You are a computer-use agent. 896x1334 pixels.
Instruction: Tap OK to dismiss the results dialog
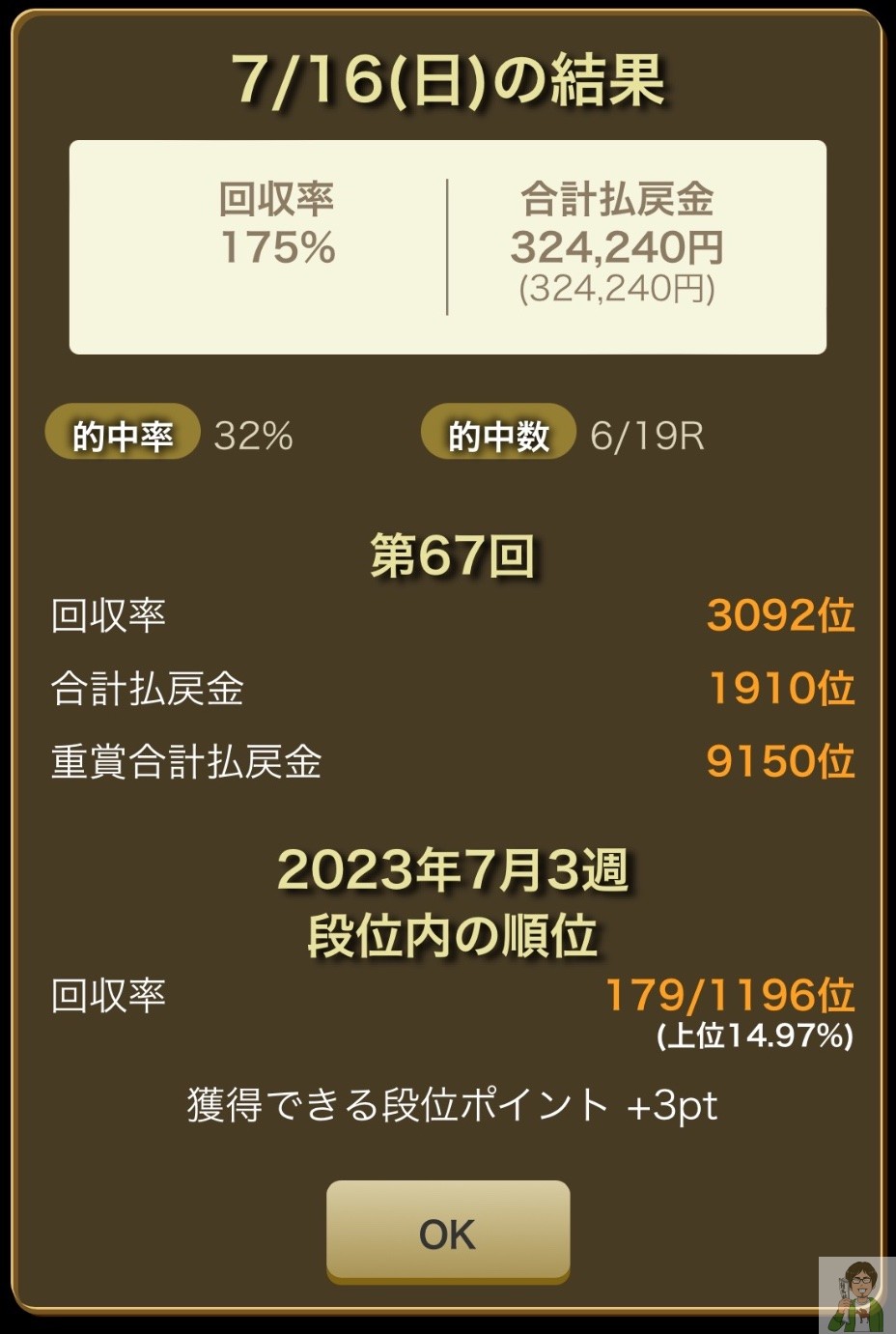point(448,1233)
